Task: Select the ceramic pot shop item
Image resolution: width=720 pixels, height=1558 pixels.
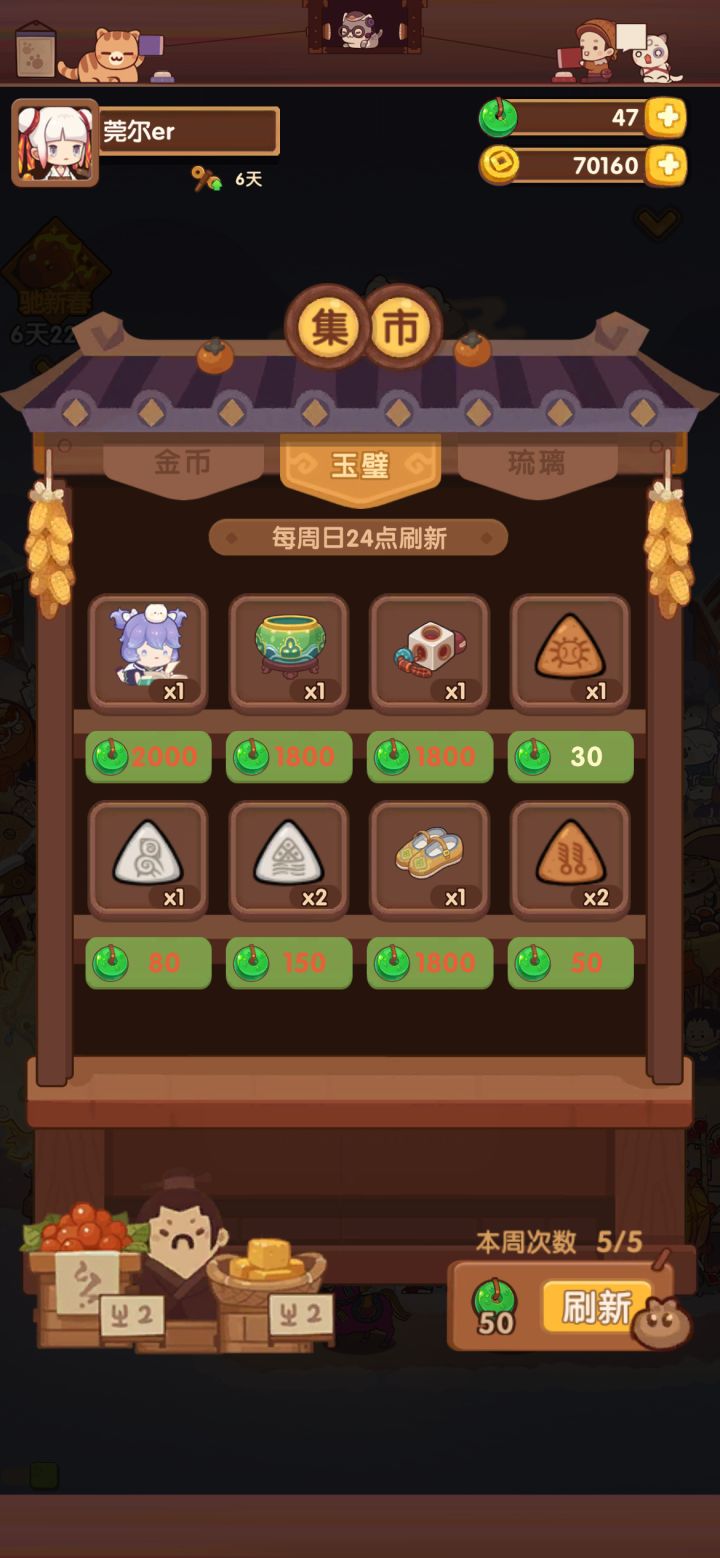Action: [x=288, y=652]
